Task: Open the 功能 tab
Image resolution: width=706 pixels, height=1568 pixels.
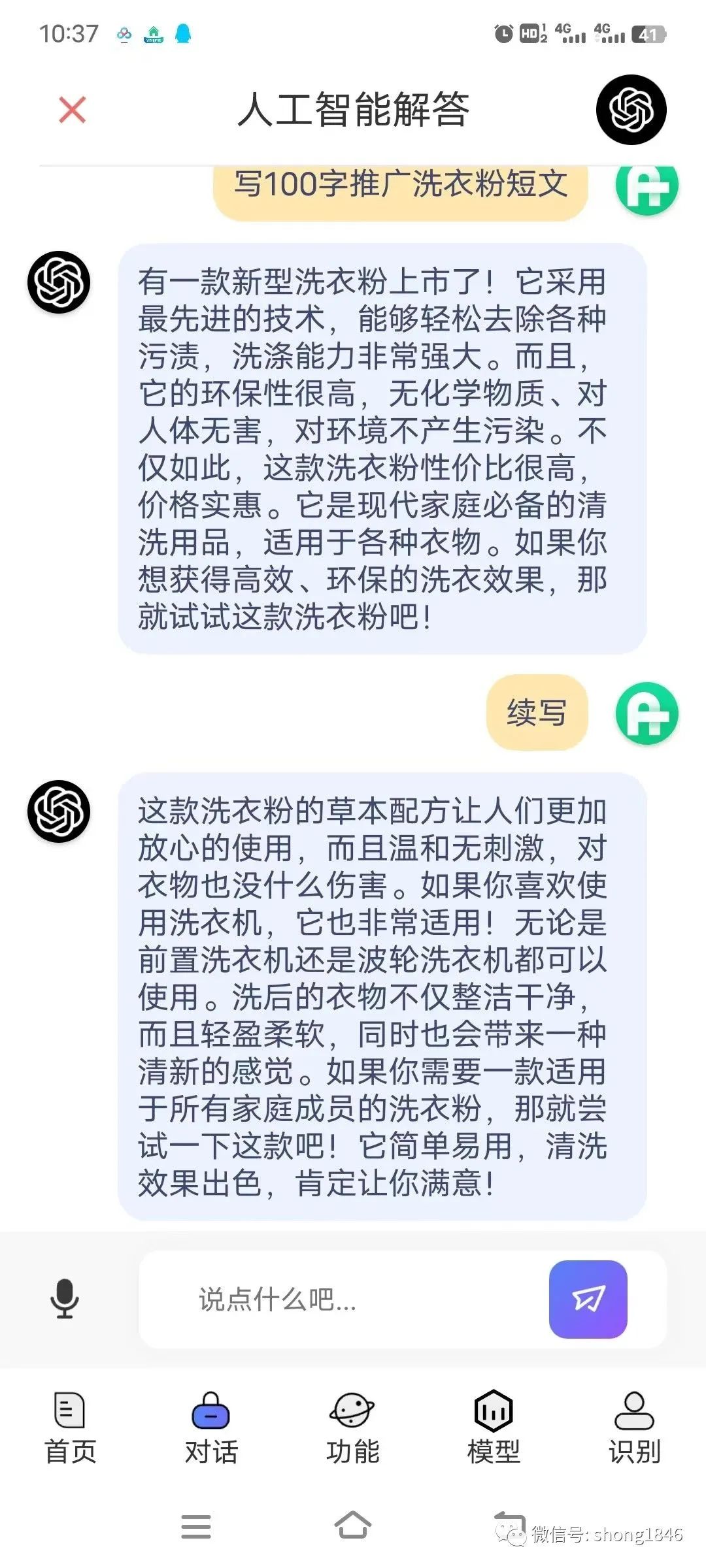Action: (x=352, y=1428)
